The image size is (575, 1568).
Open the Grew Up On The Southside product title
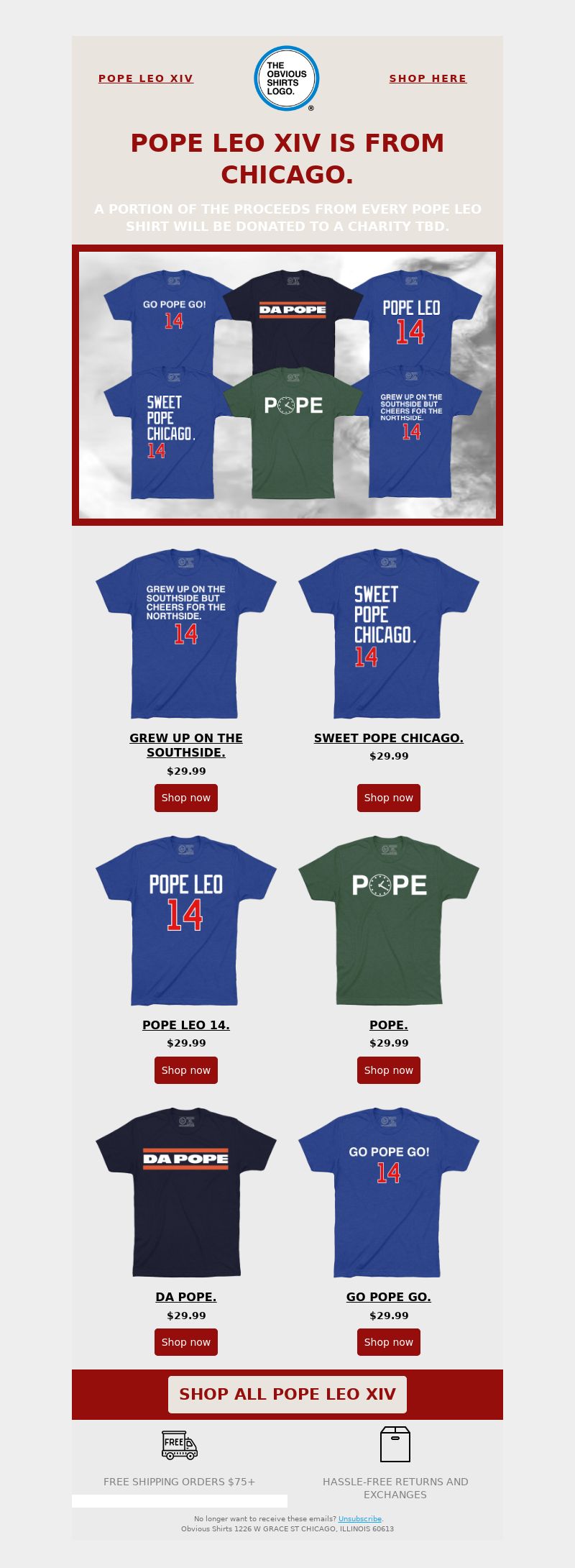point(186,745)
